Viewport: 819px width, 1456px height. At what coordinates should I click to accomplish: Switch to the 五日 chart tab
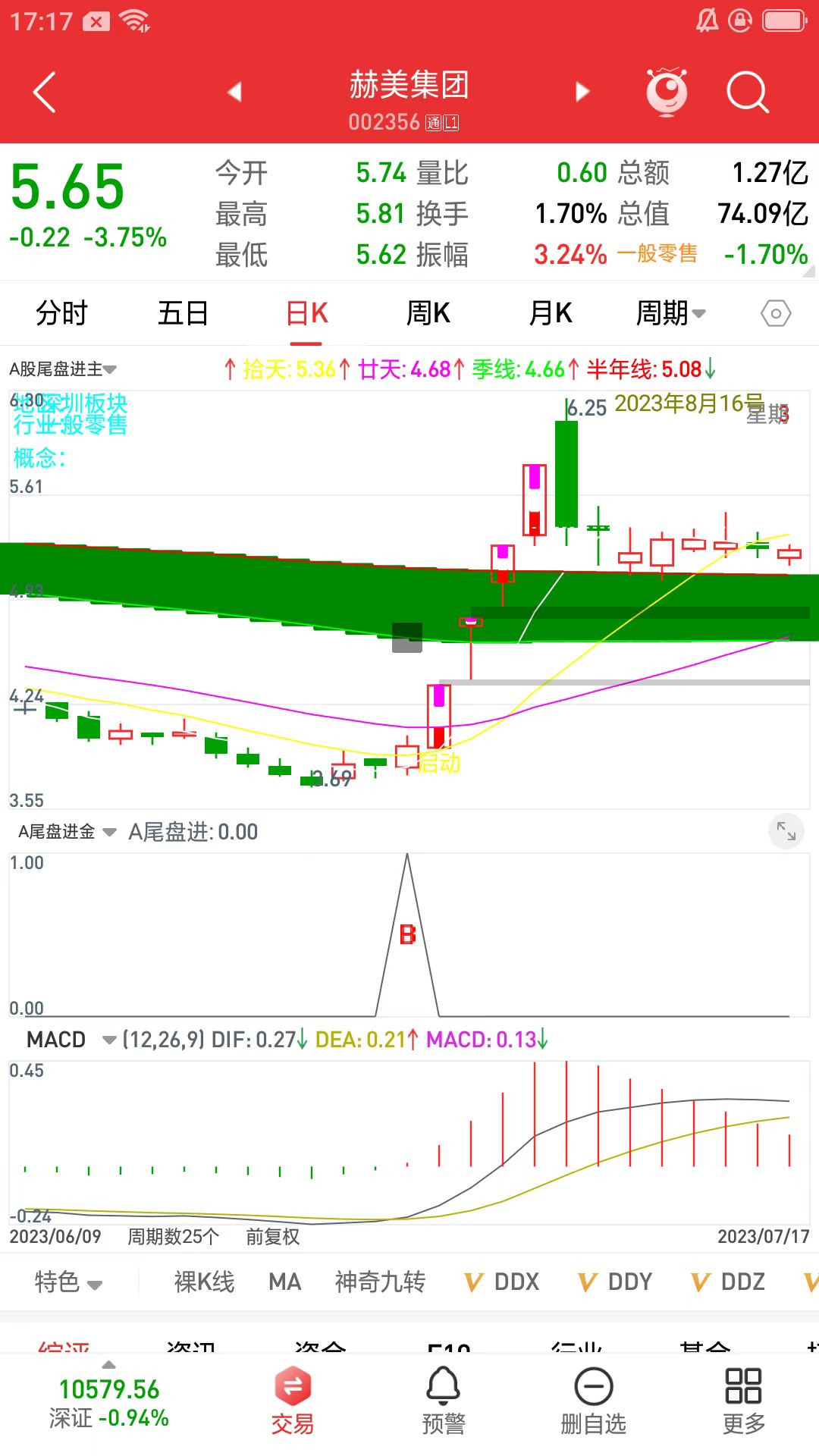click(183, 313)
